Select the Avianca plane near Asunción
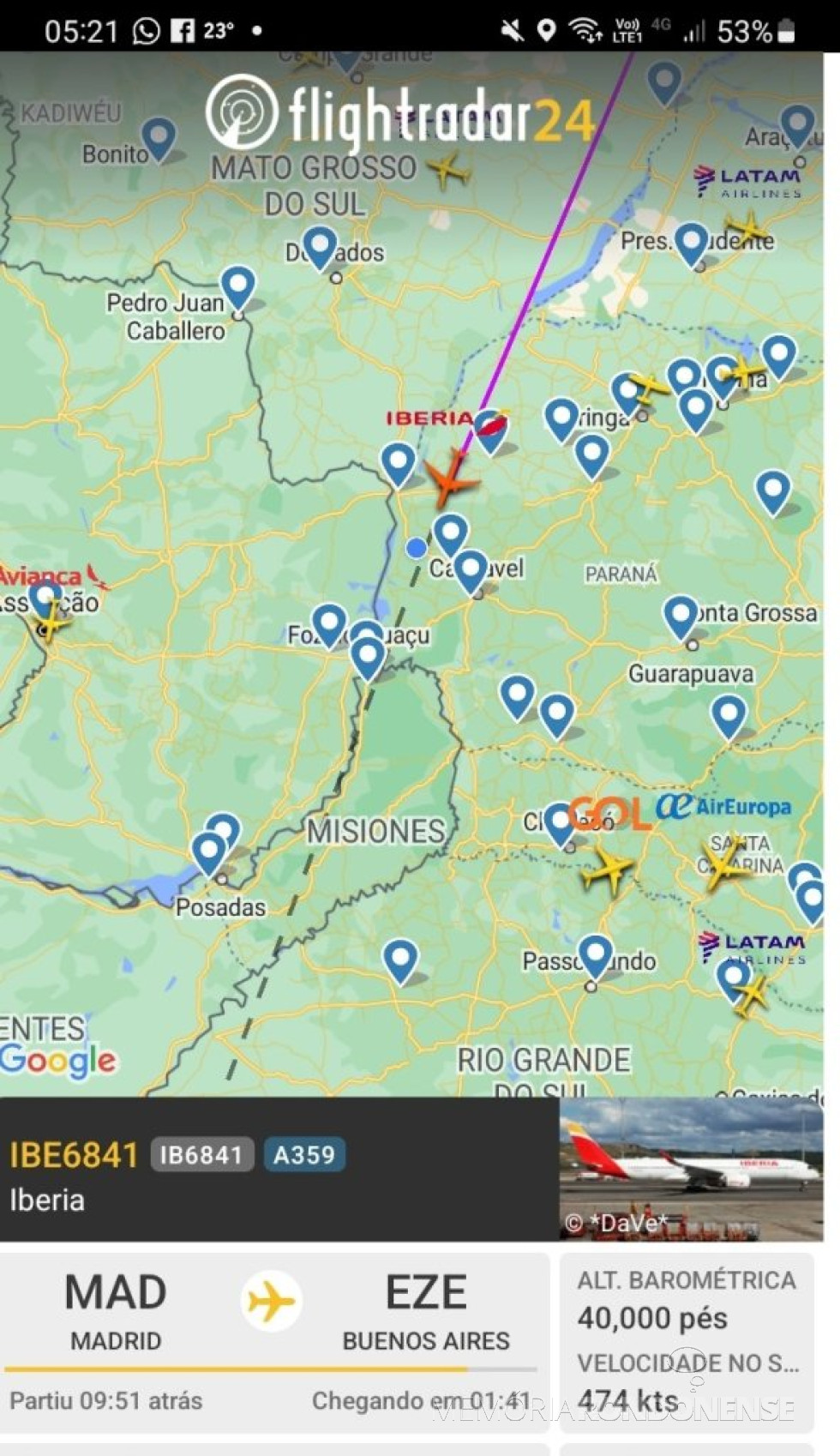The width and height of the screenshot is (840, 1456). click(51, 620)
